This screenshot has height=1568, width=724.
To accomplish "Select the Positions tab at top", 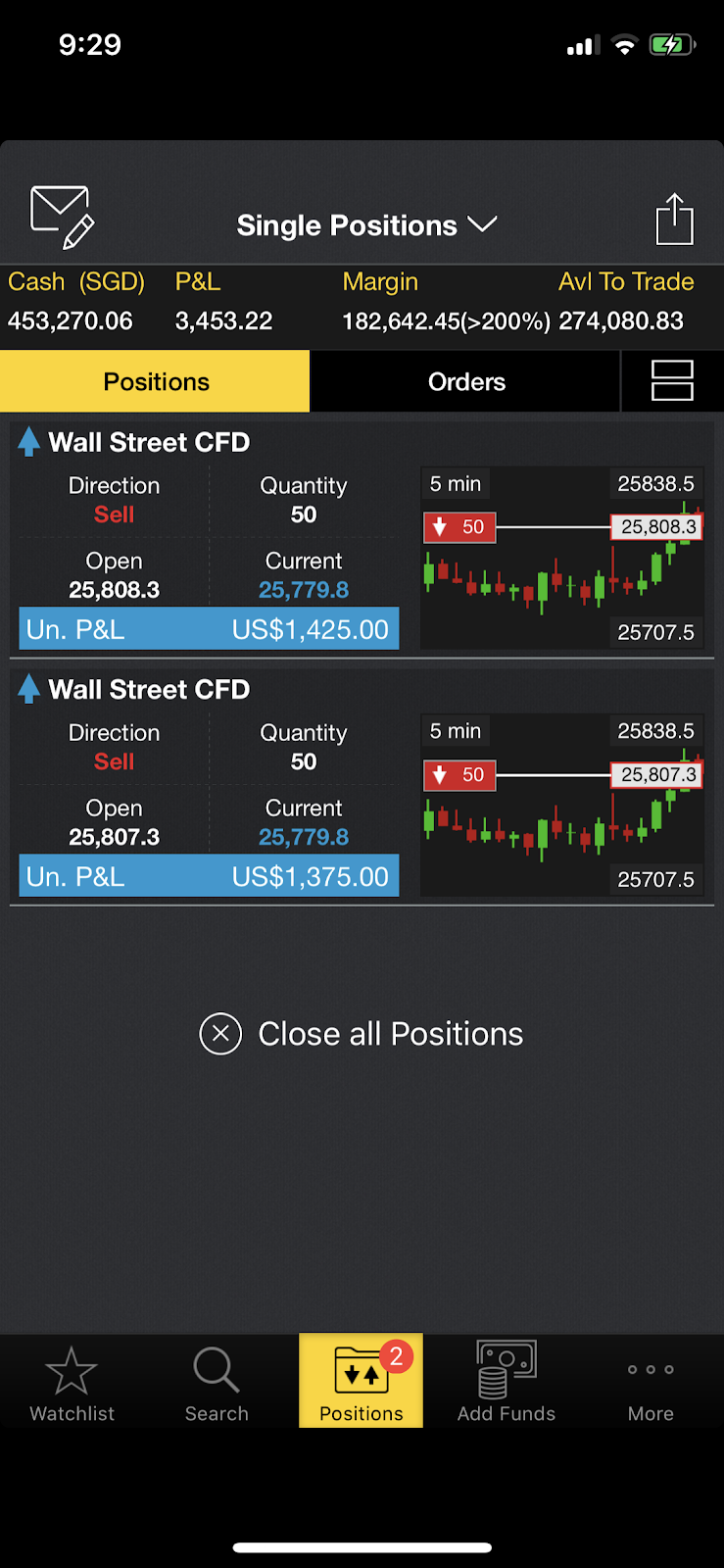I will click(156, 381).
